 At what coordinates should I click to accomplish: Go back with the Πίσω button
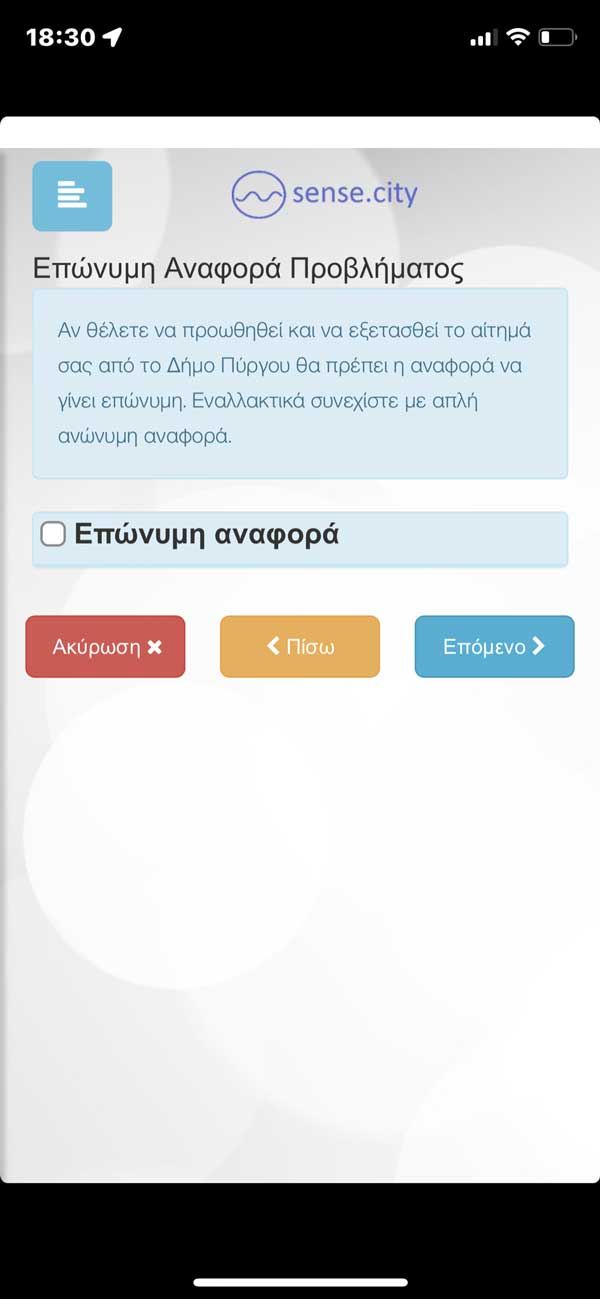[300, 647]
